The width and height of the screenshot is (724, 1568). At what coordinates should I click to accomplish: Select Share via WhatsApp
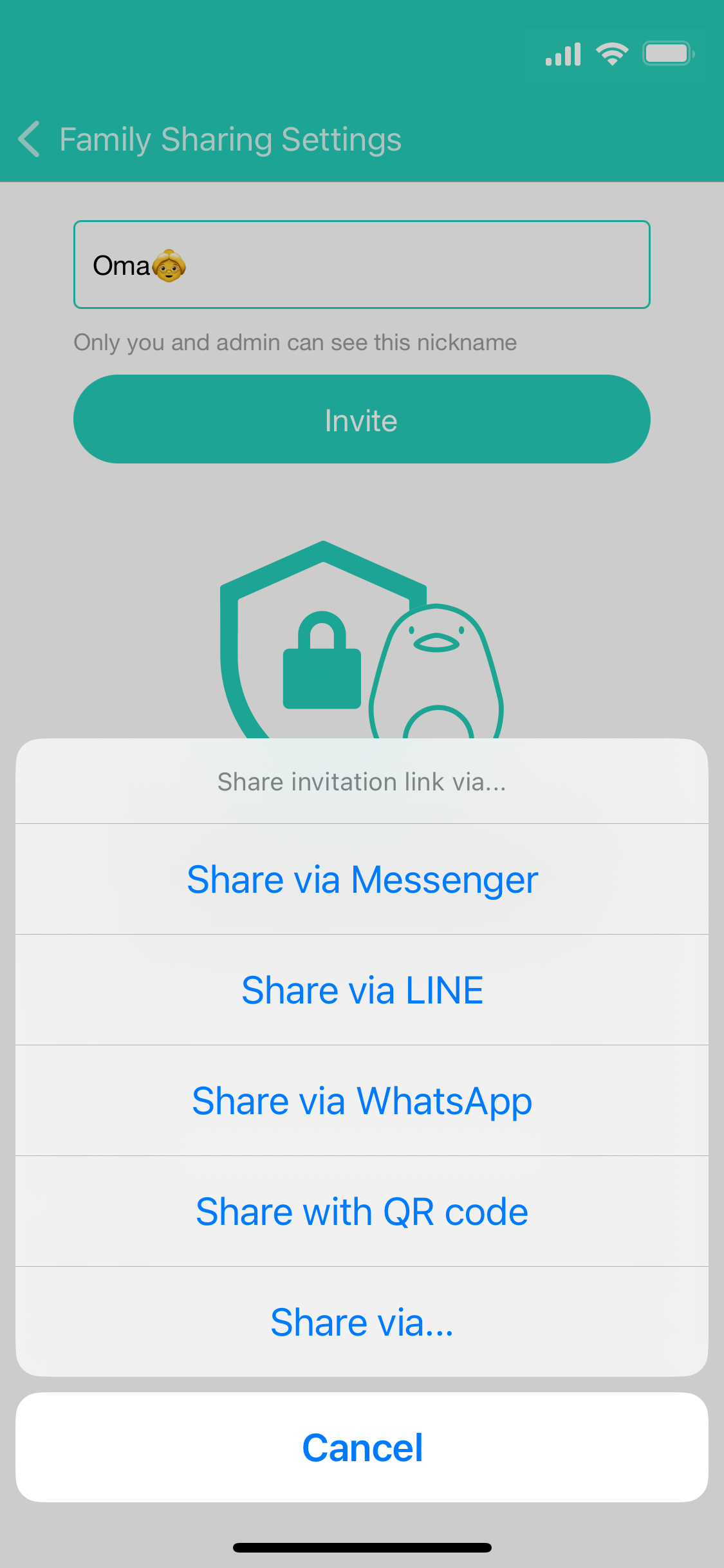tap(362, 1101)
